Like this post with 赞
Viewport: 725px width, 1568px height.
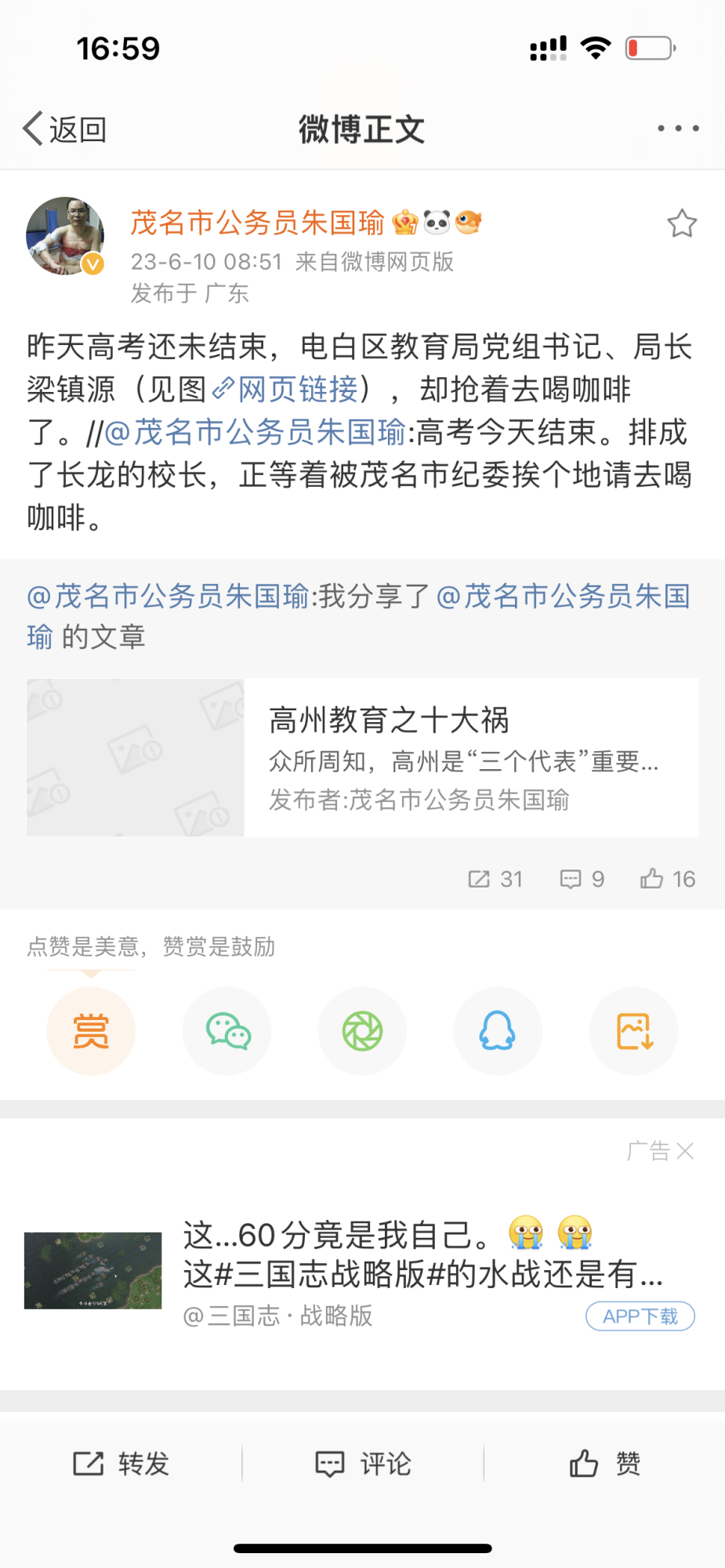[x=604, y=1463]
